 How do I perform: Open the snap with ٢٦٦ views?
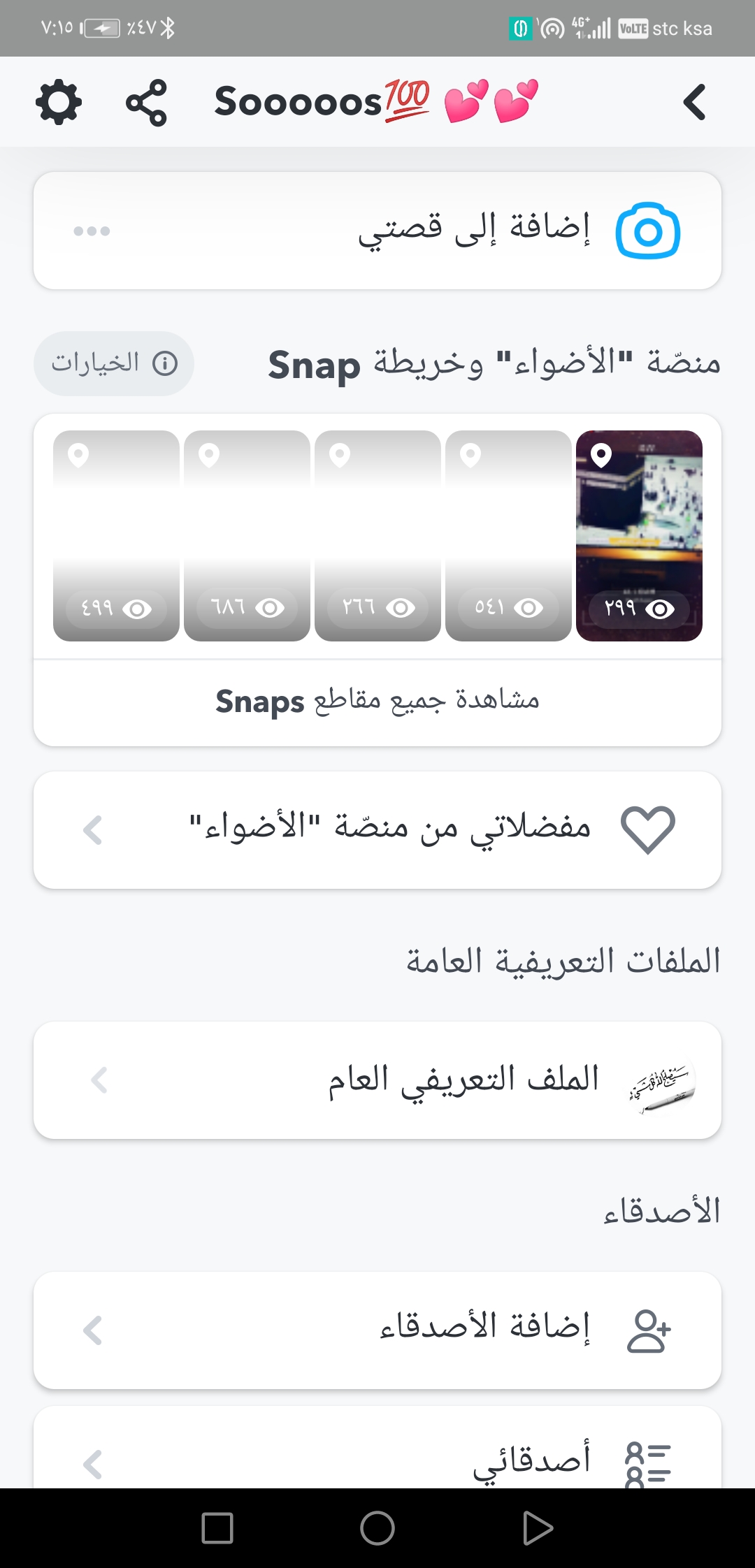tap(377, 536)
